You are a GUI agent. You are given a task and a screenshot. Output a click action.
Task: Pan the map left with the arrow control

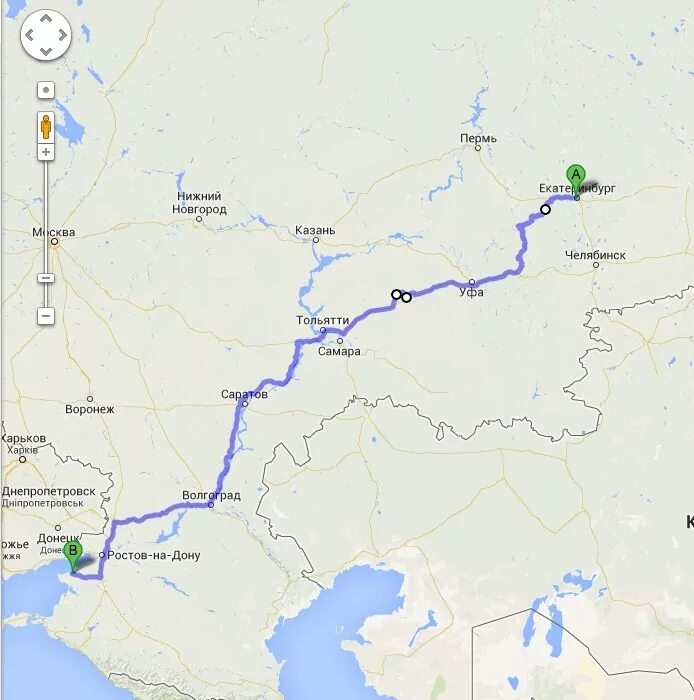click(x=31, y=36)
